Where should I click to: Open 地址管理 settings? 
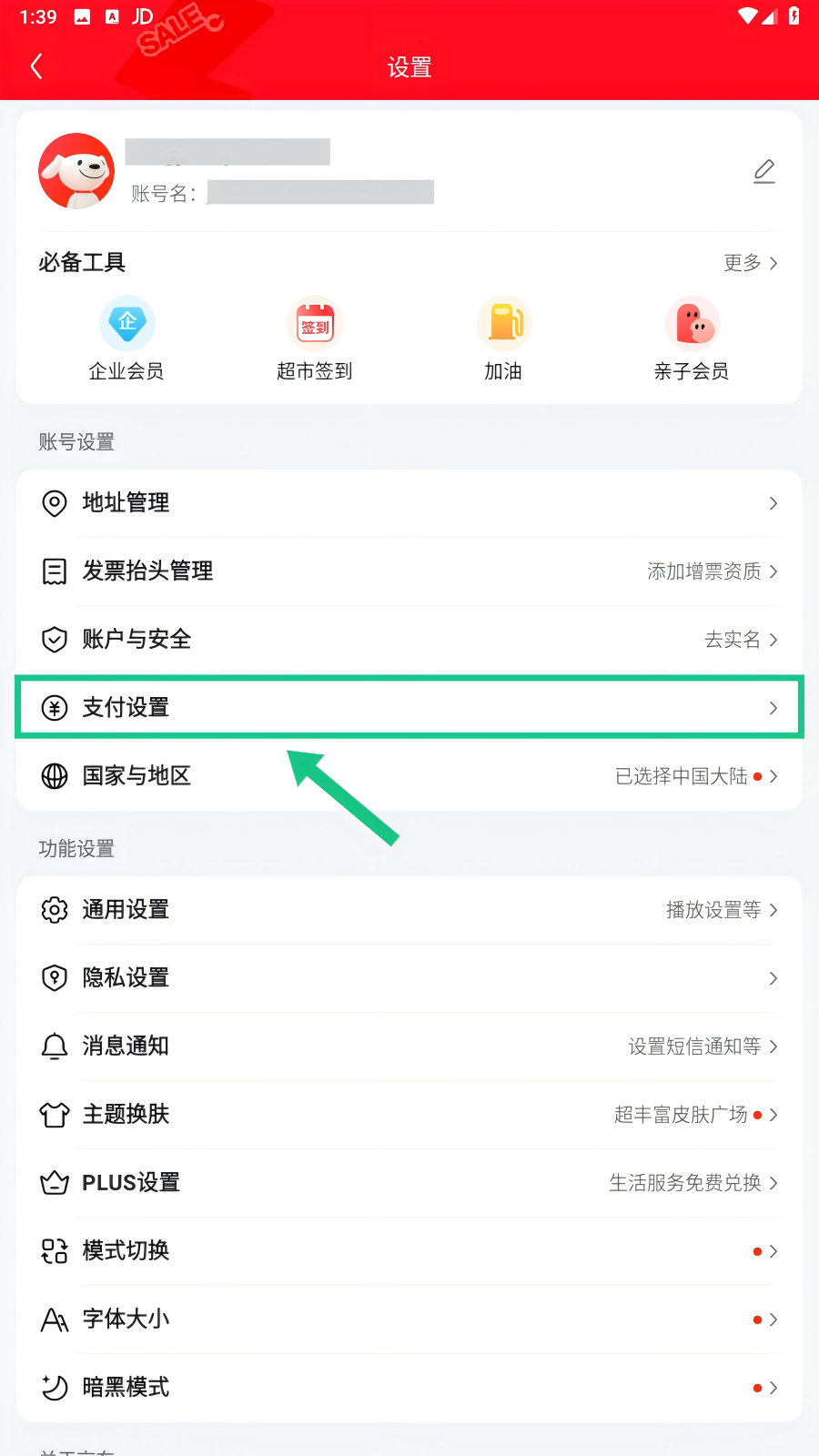pyautogui.click(x=409, y=503)
